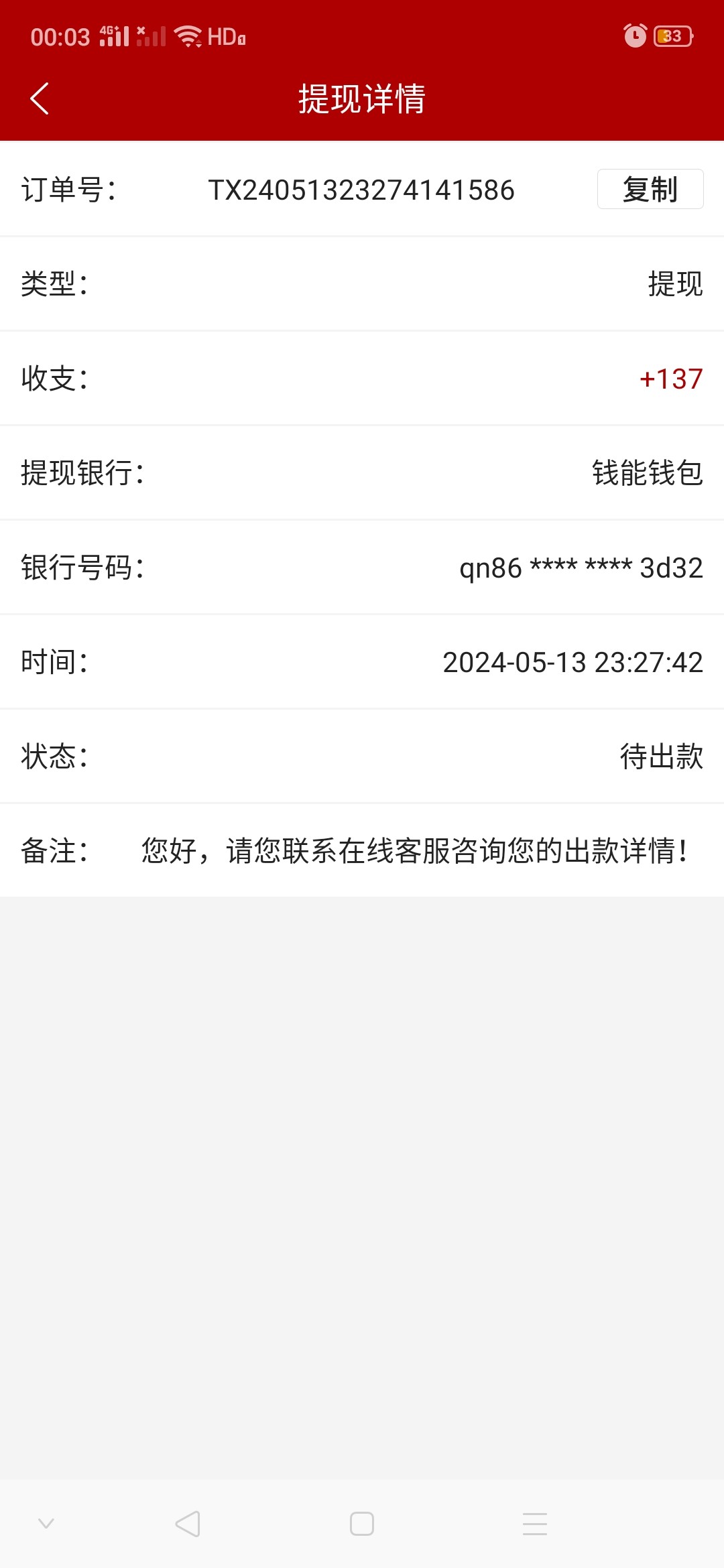
Task: Tap the masked bank number qn86 **** 3d32
Action: 581,568
